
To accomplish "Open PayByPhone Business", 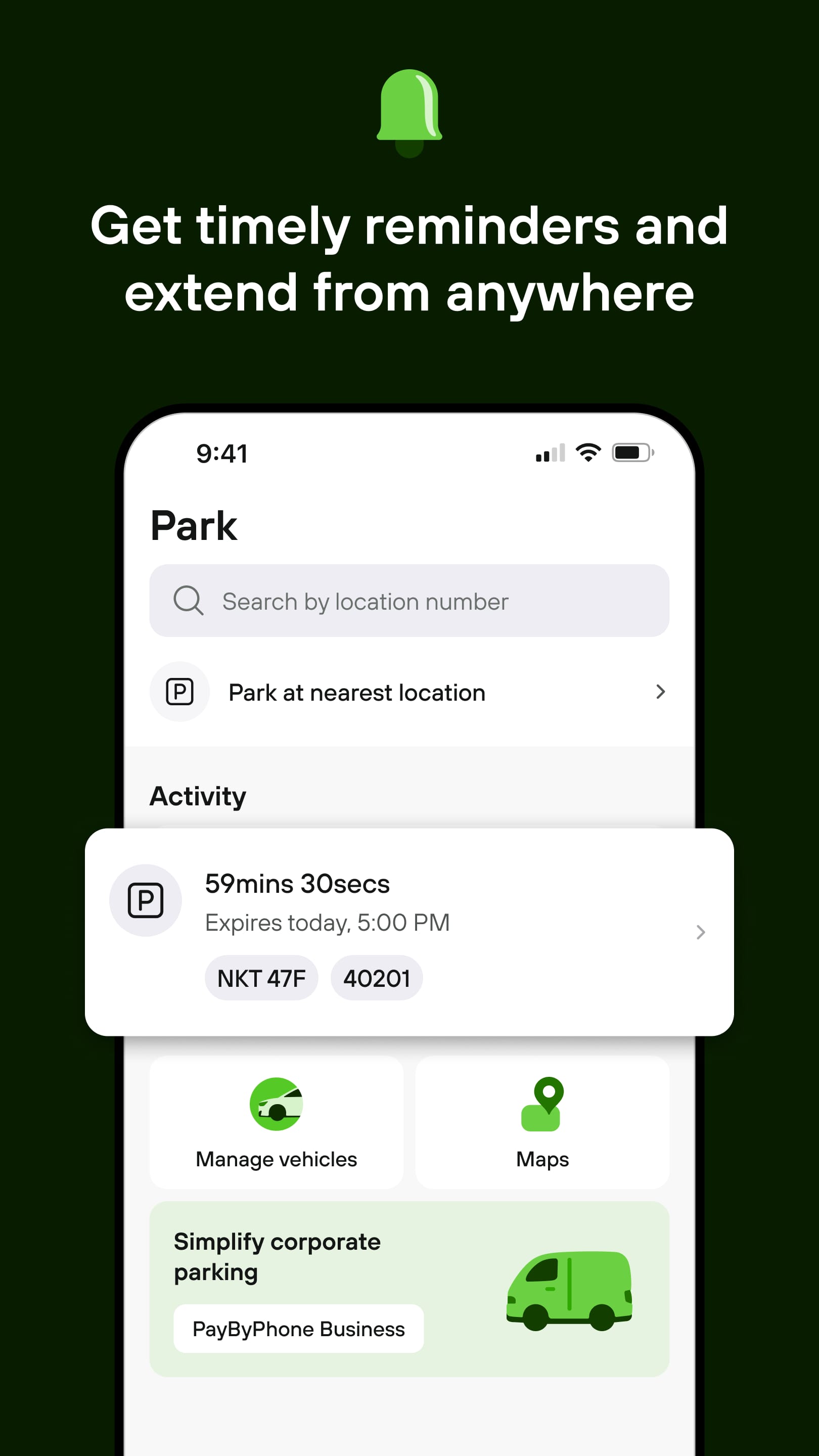I will pyautogui.click(x=298, y=1330).
